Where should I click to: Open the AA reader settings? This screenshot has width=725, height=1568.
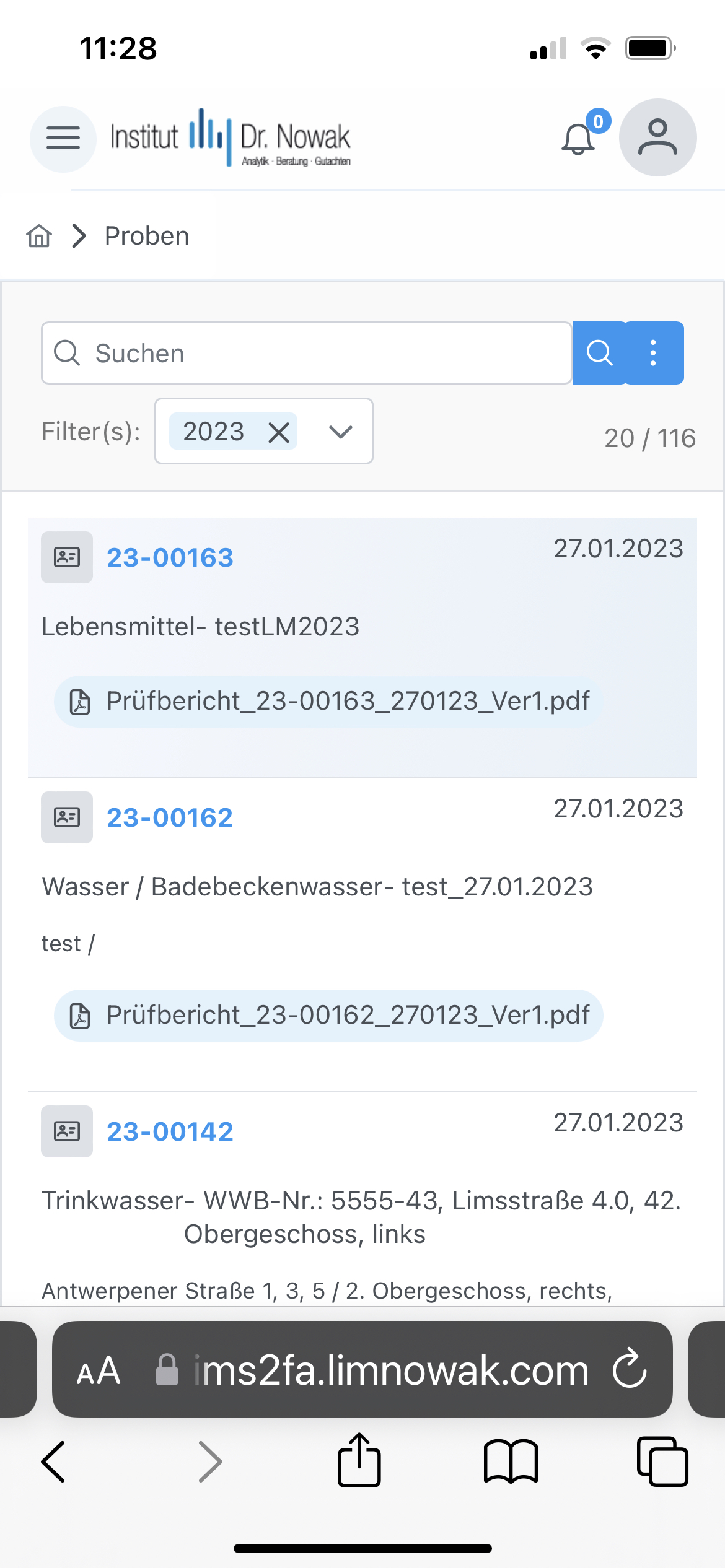99,1370
